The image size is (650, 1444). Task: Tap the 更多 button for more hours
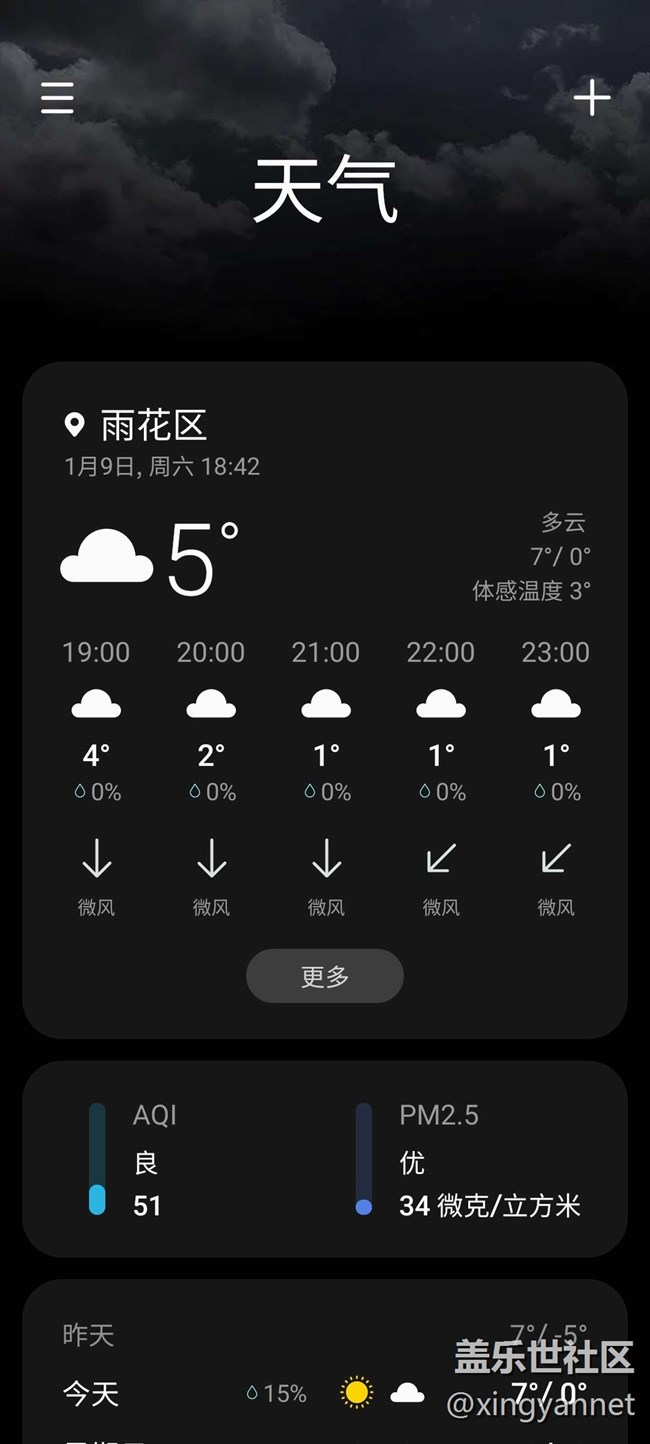pos(325,976)
